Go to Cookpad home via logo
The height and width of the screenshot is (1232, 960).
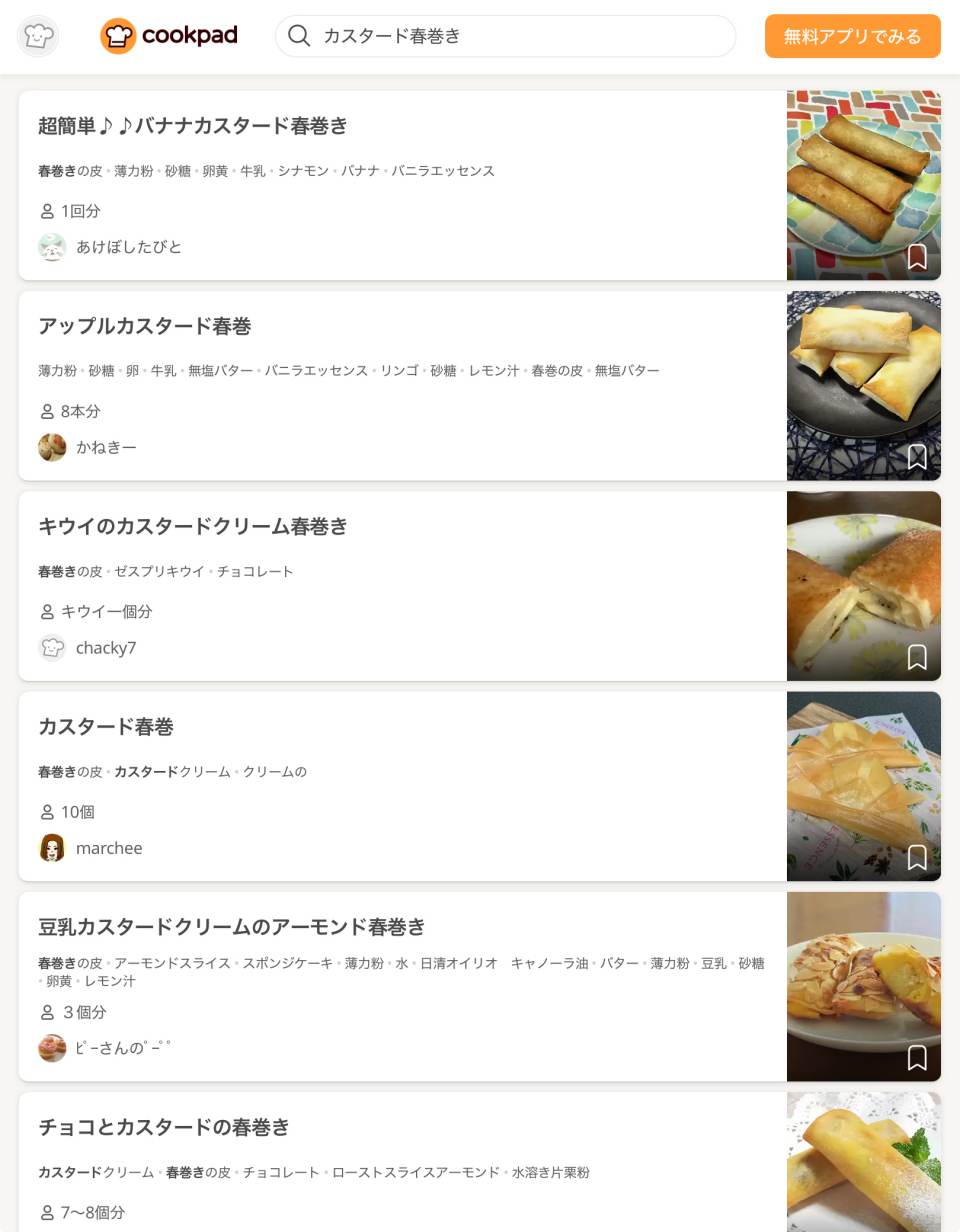coord(169,36)
